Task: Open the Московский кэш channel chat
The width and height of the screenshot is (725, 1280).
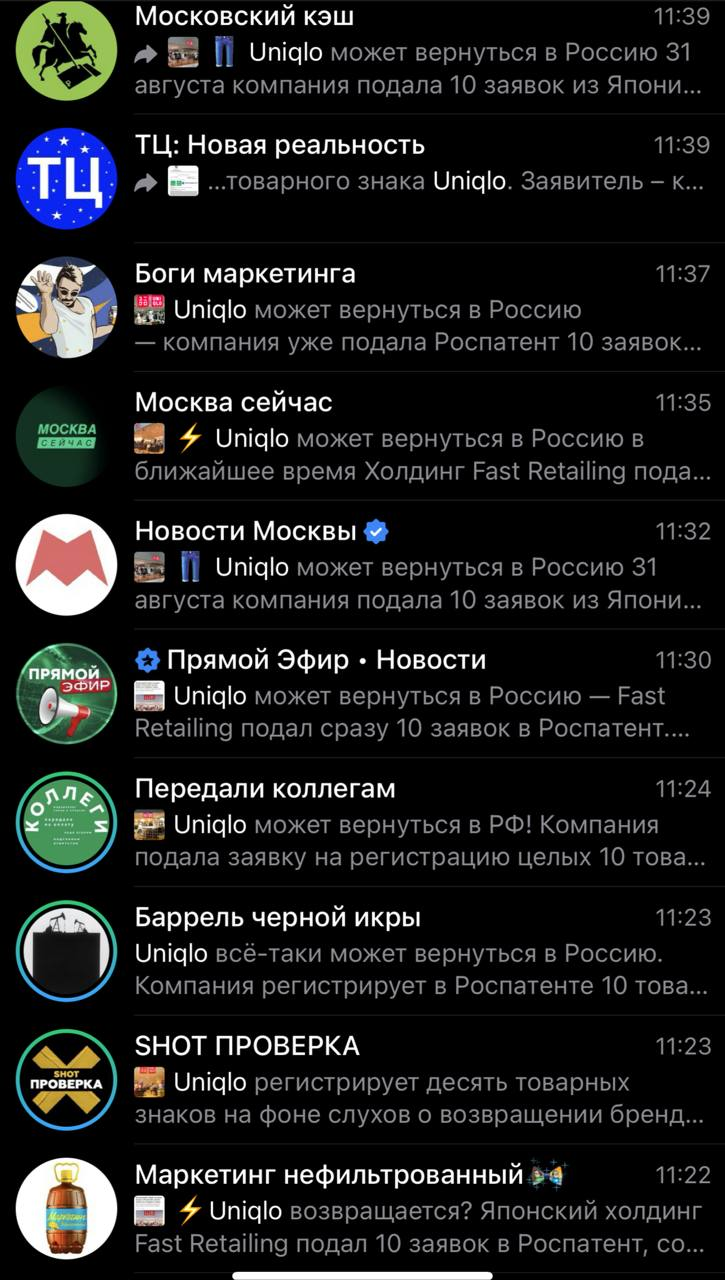Action: tap(400, 50)
